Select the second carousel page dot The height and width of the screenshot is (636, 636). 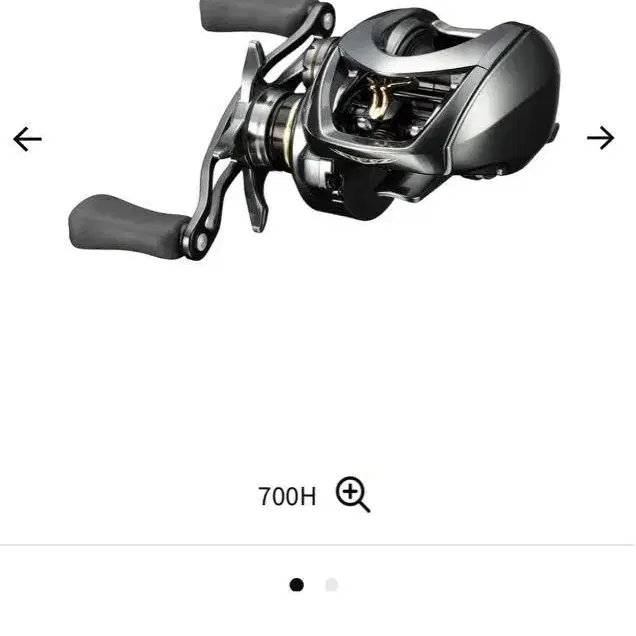point(331,585)
